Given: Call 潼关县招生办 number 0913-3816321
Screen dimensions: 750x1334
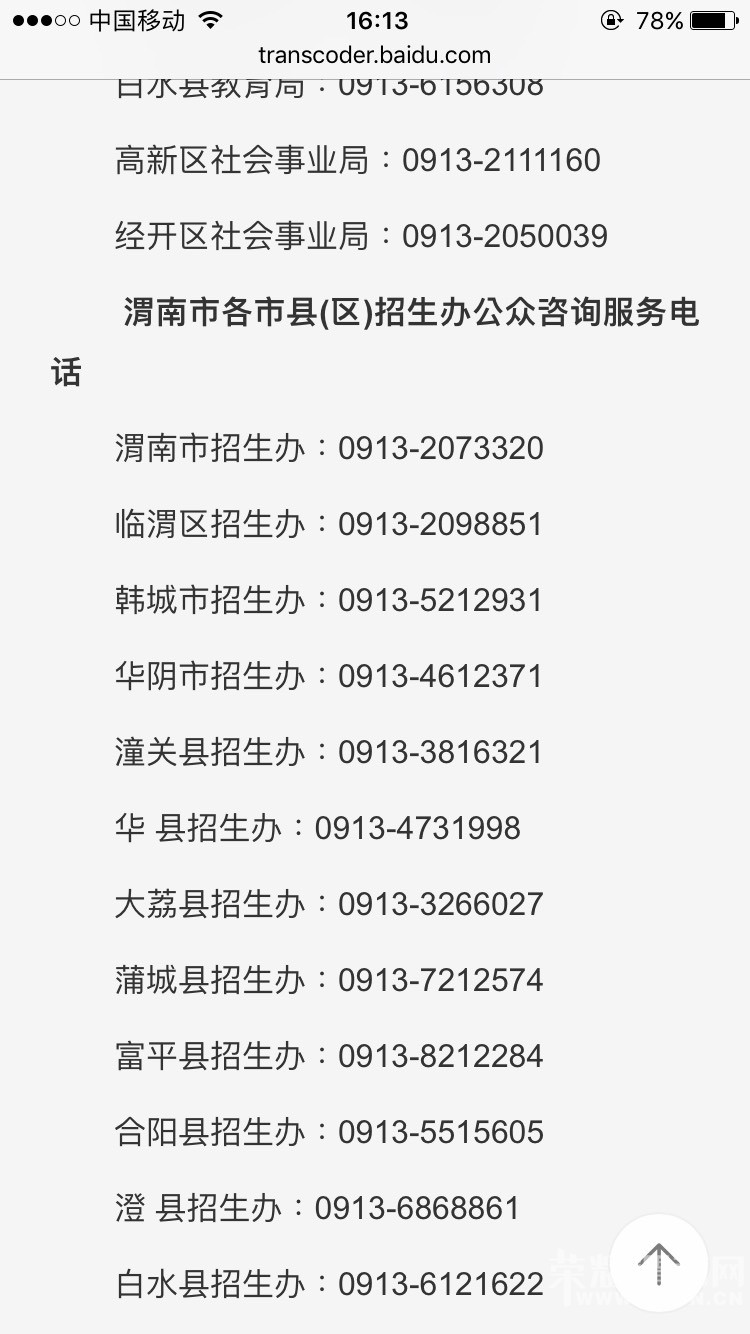Looking at the screenshot, I should (x=439, y=752).
